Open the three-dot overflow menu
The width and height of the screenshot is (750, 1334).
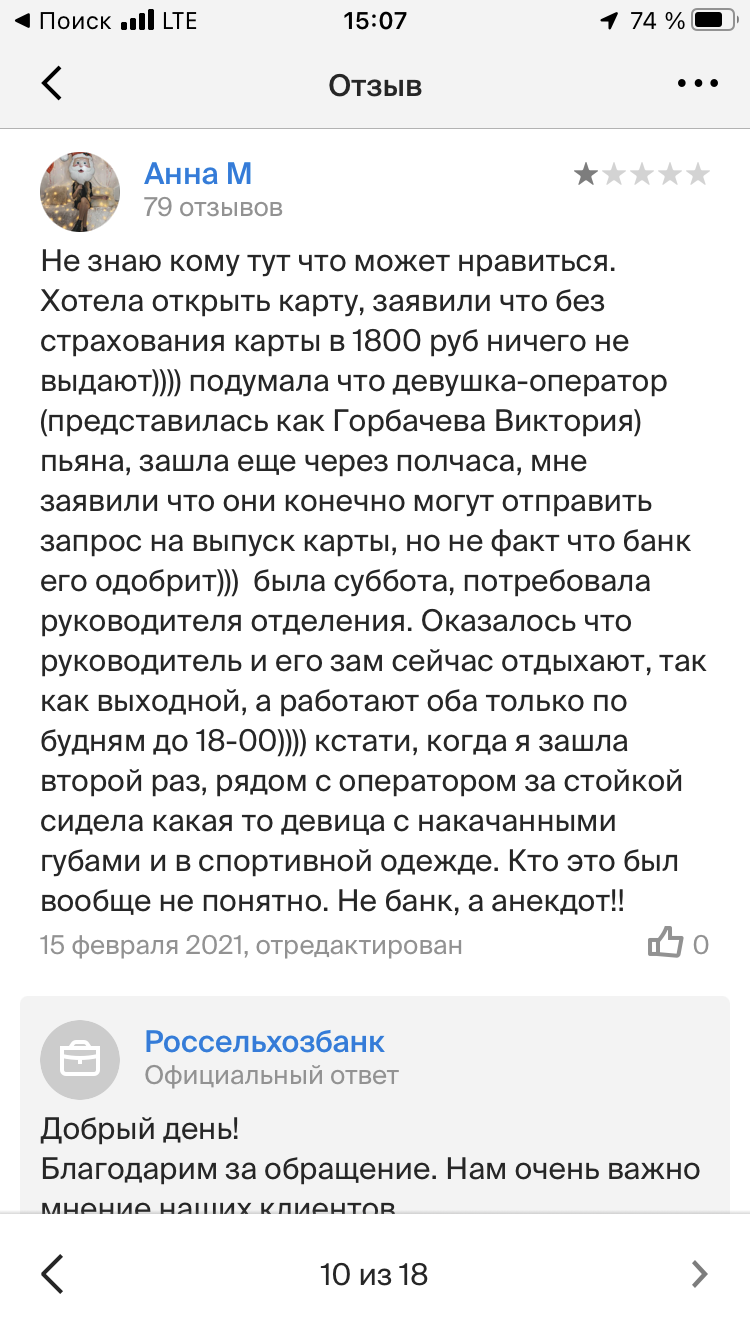(698, 84)
